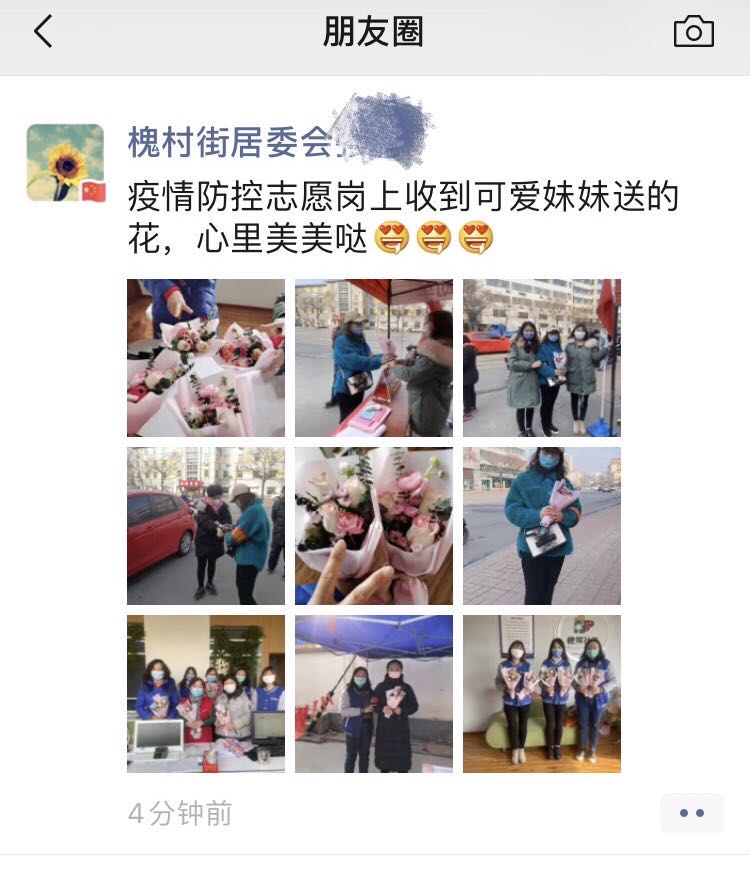View photo of flower handoff under red tent

click(x=373, y=357)
